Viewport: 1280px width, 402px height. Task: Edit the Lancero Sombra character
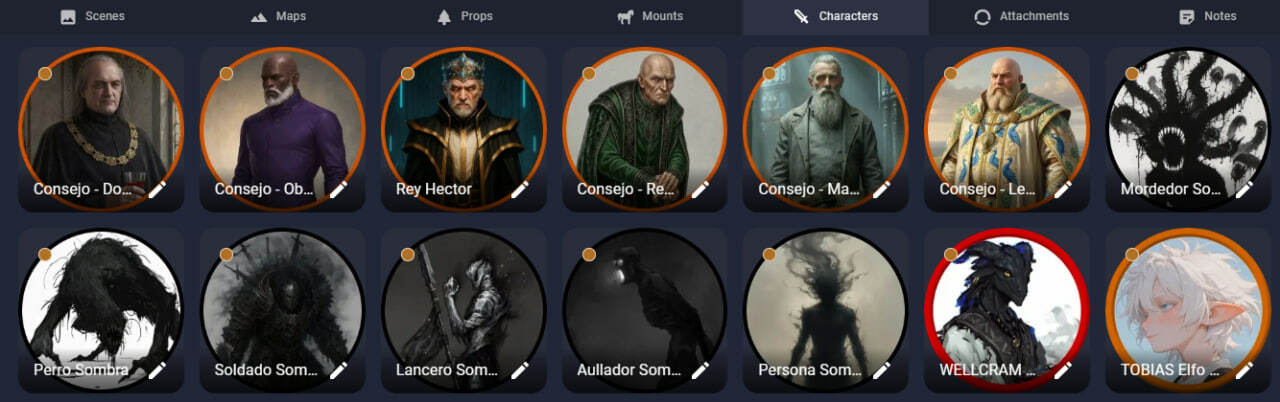coord(519,370)
